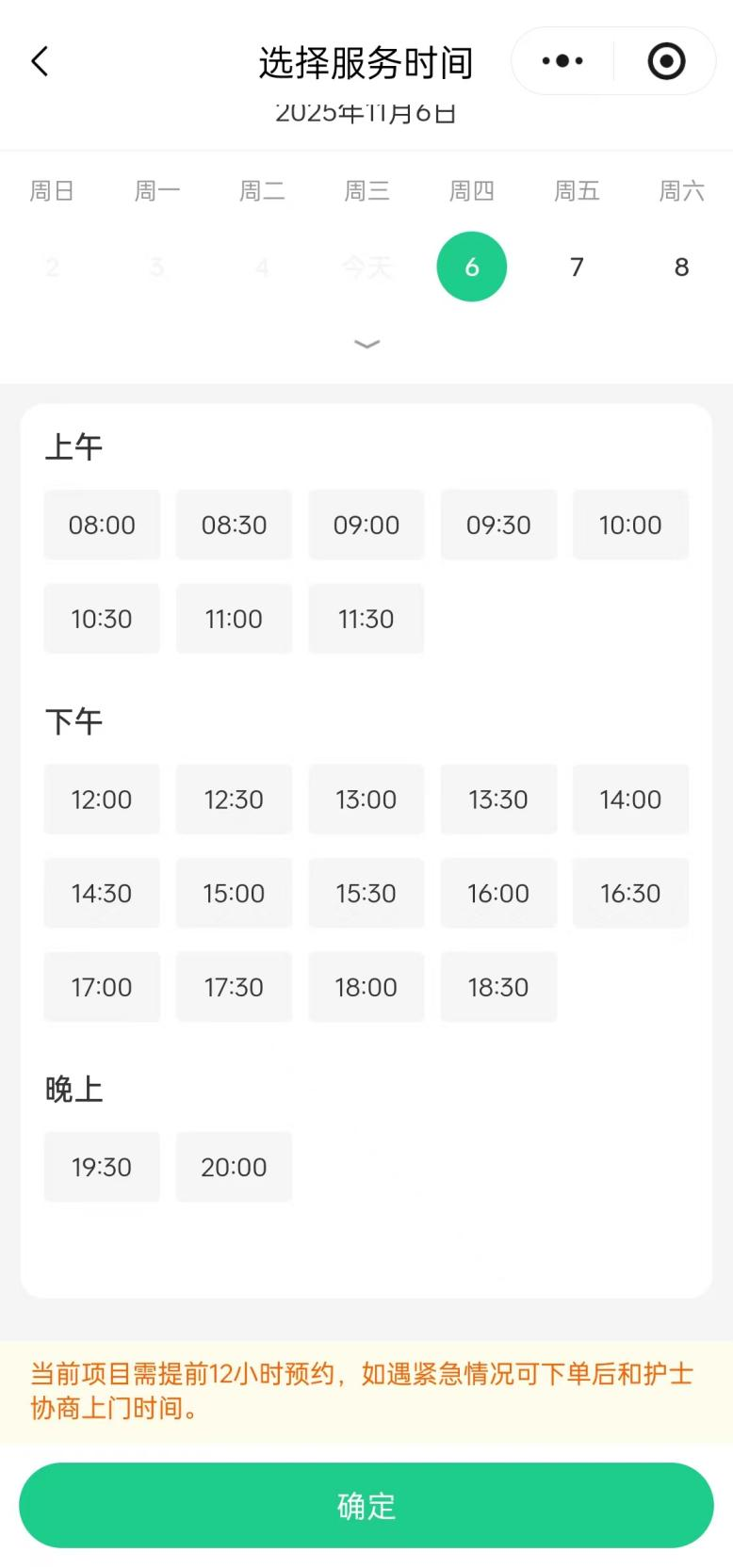733x1568 pixels.
Task: Select date 7 (周五)
Action: [577, 267]
